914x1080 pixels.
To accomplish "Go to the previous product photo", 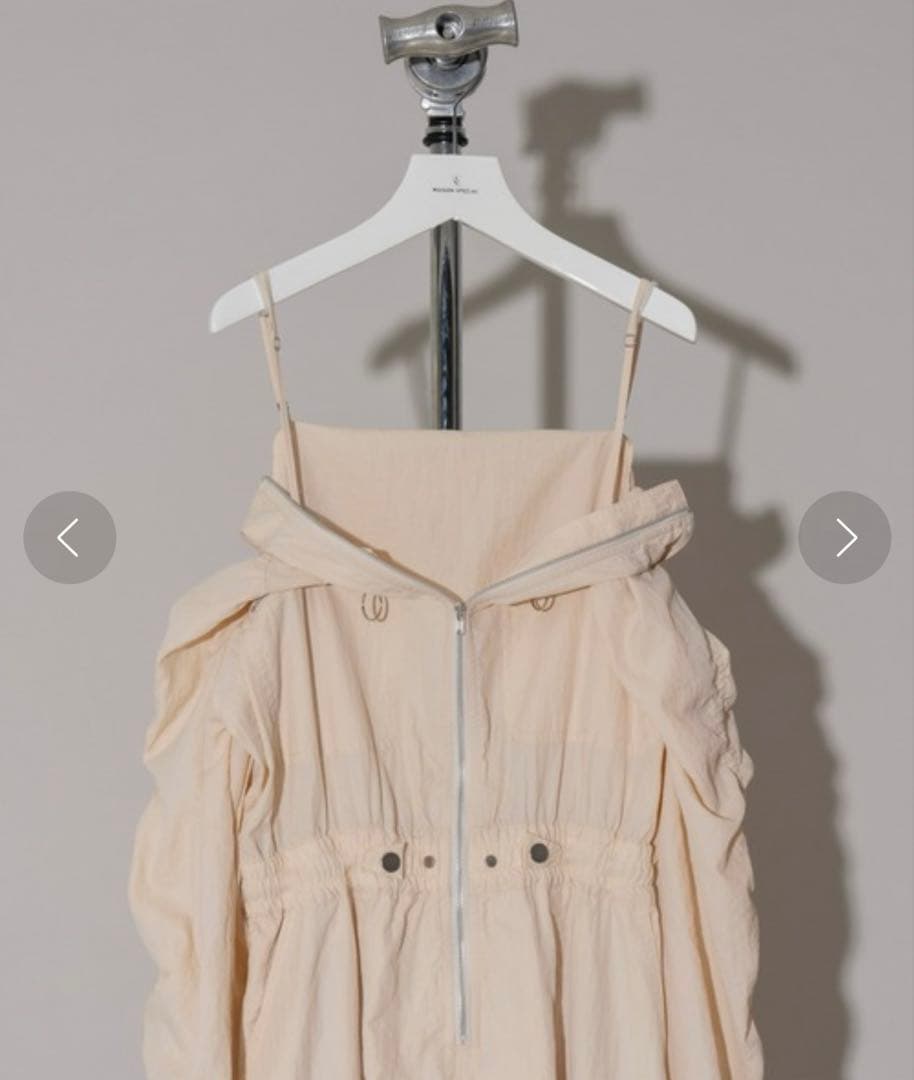I will click(x=69, y=538).
